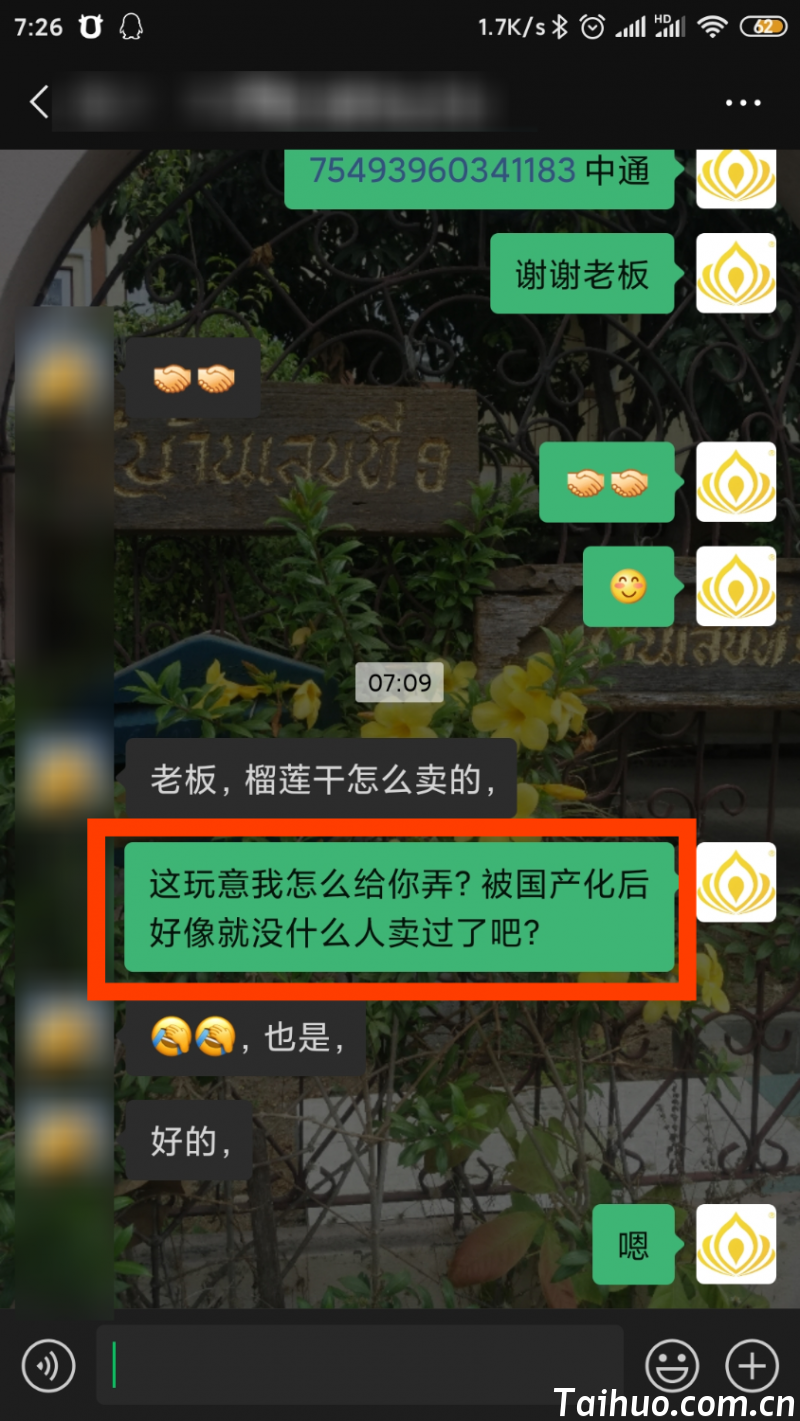The height and width of the screenshot is (1421, 800).
Task: Tap the message text field
Action: click(x=360, y=1365)
